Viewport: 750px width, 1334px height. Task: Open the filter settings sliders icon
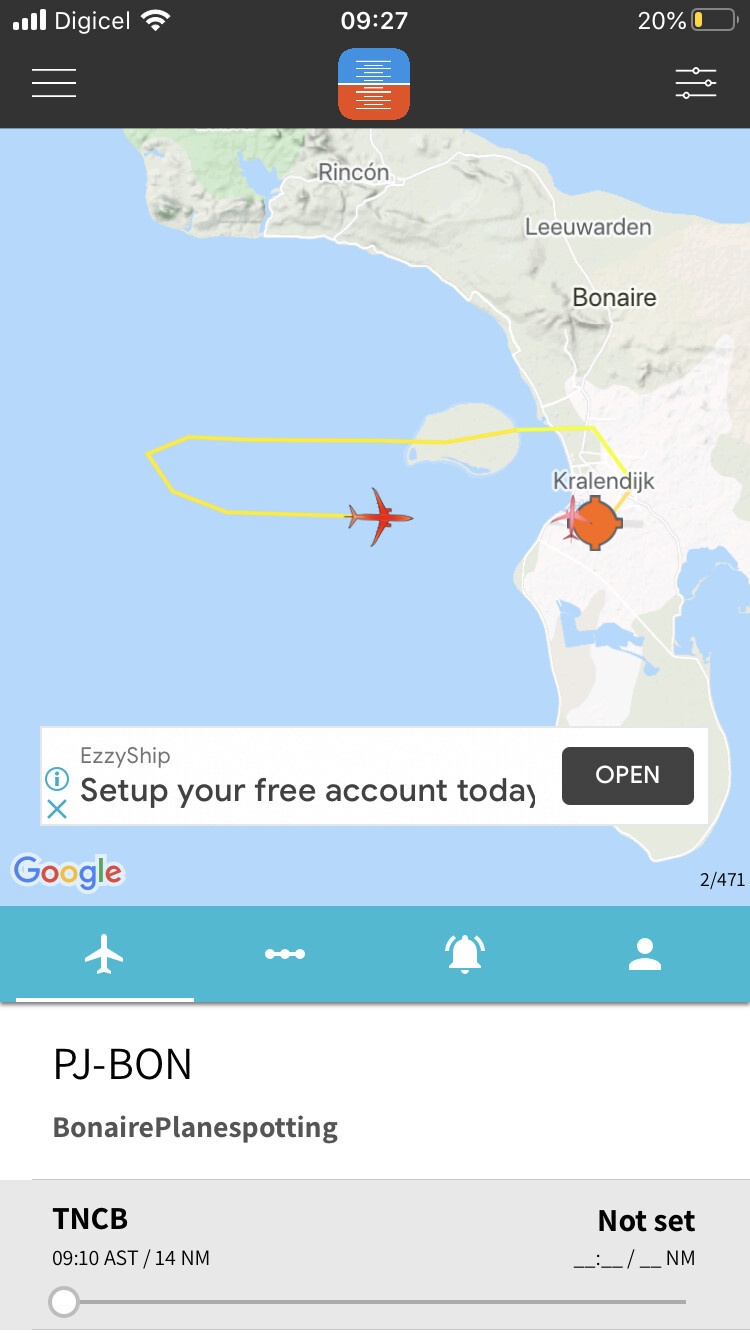[x=696, y=83]
